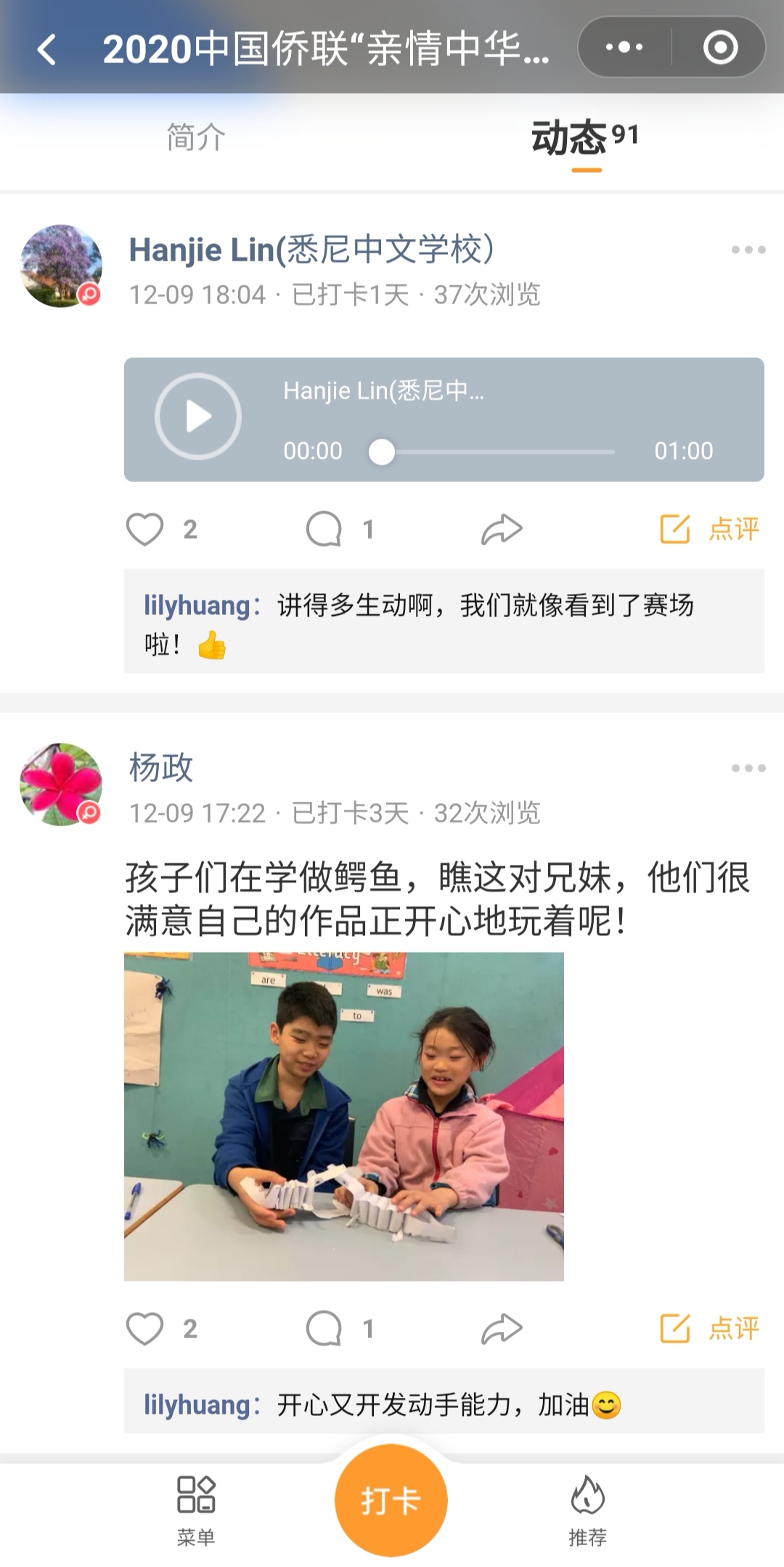Viewport: 784px width, 1567px height.
Task: Open 杨政's profile avatar
Action: (x=61, y=783)
